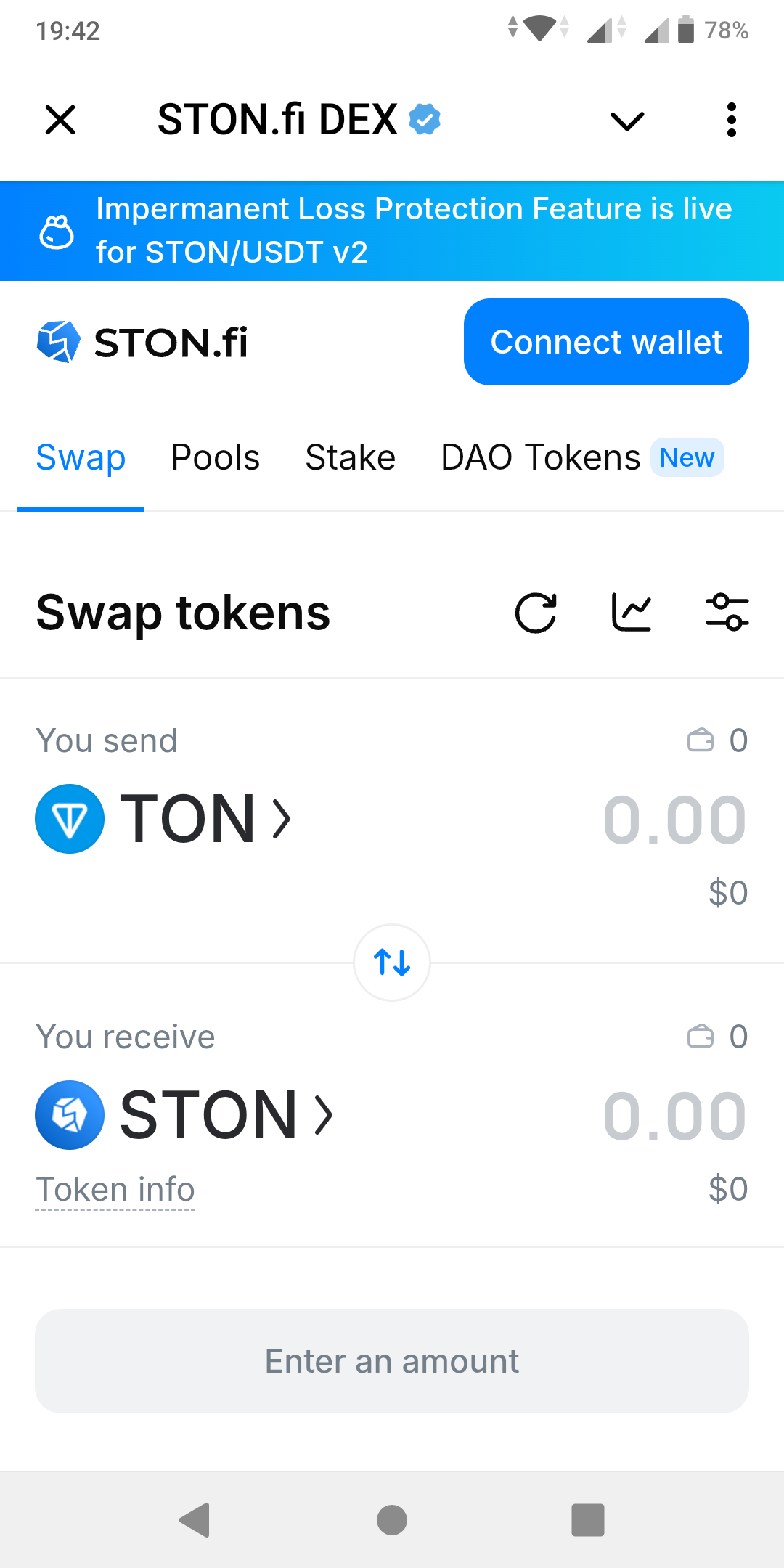
Task: Tap Connect wallet
Action: pyautogui.click(x=606, y=342)
